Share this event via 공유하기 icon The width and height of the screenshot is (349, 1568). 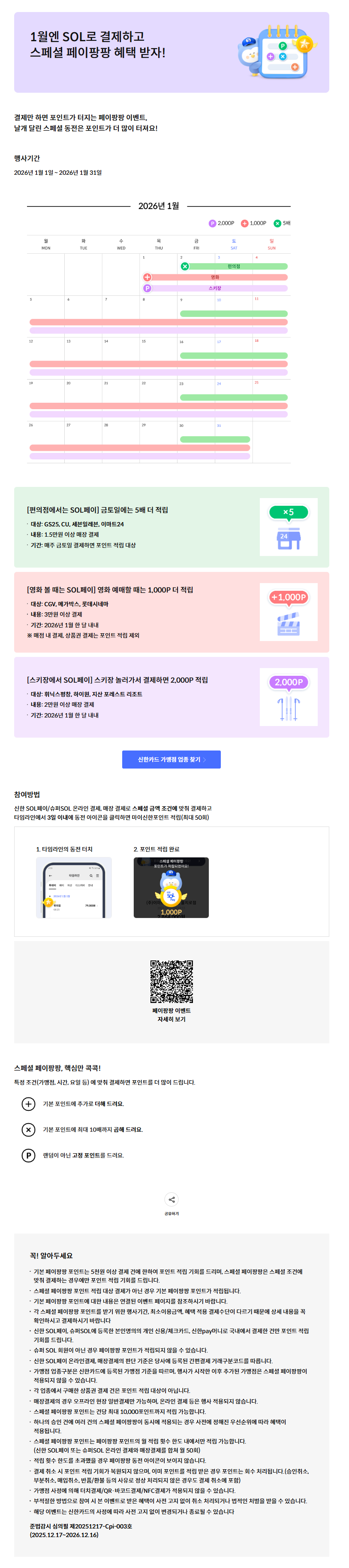[x=171, y=1199]
